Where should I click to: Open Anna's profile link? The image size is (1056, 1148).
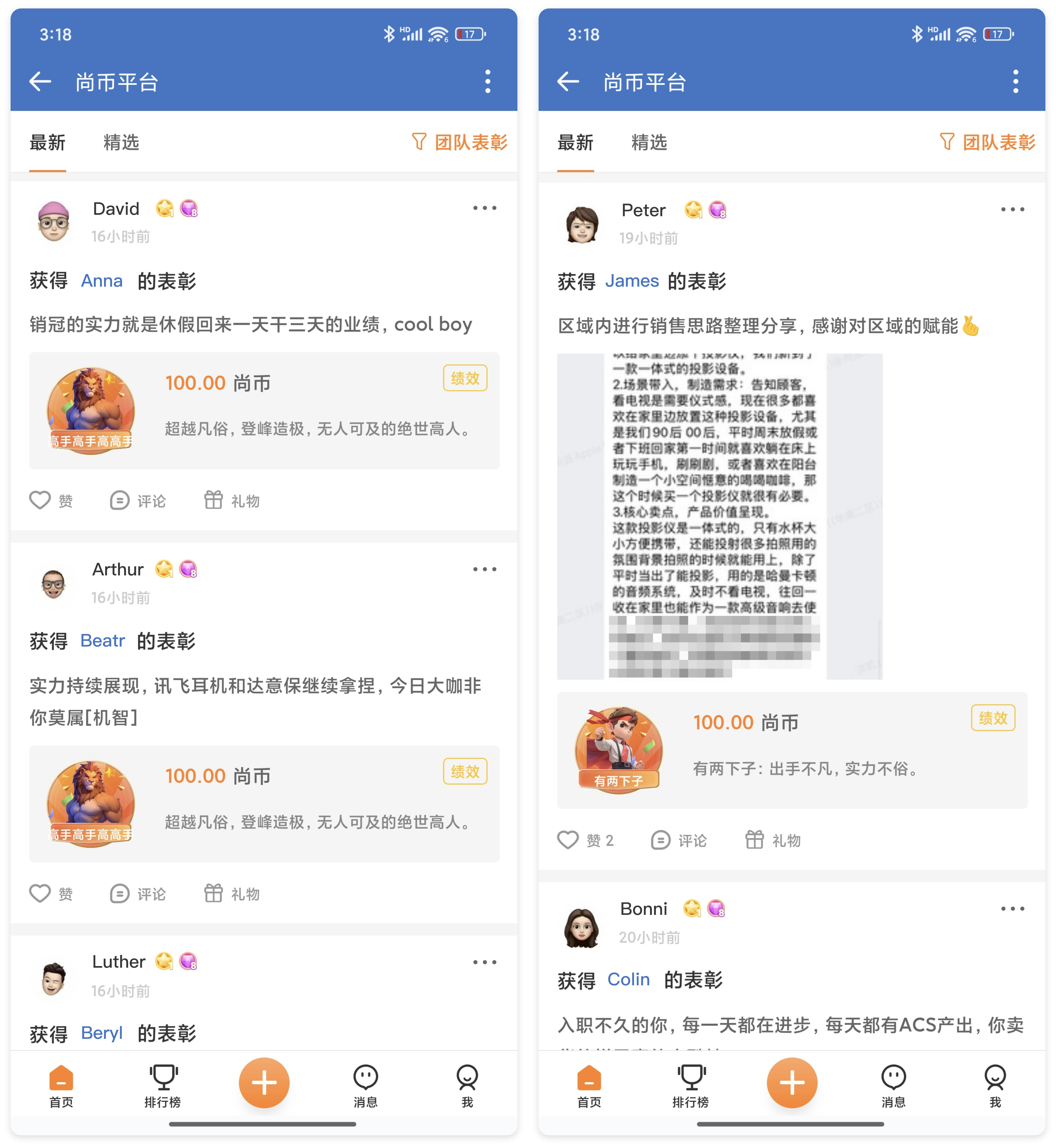click(x=102, y=281)
